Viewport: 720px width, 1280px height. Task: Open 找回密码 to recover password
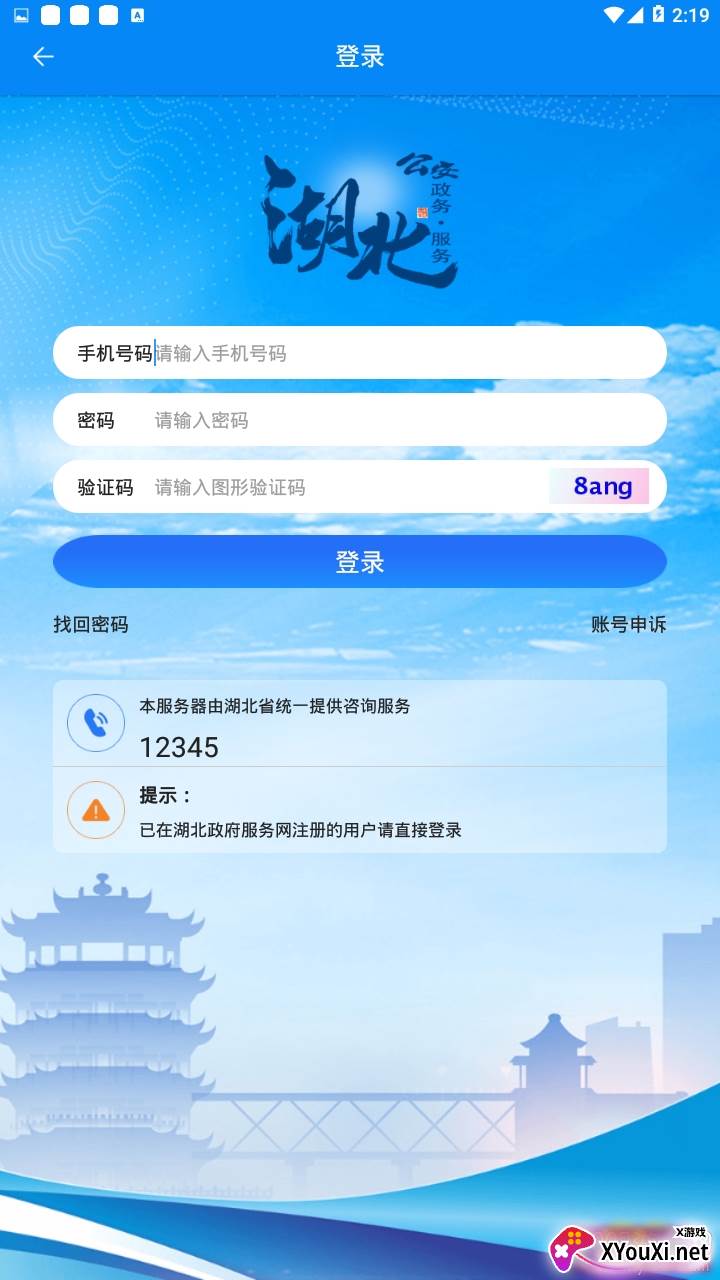pyautogui.click(x=91, y=625)
